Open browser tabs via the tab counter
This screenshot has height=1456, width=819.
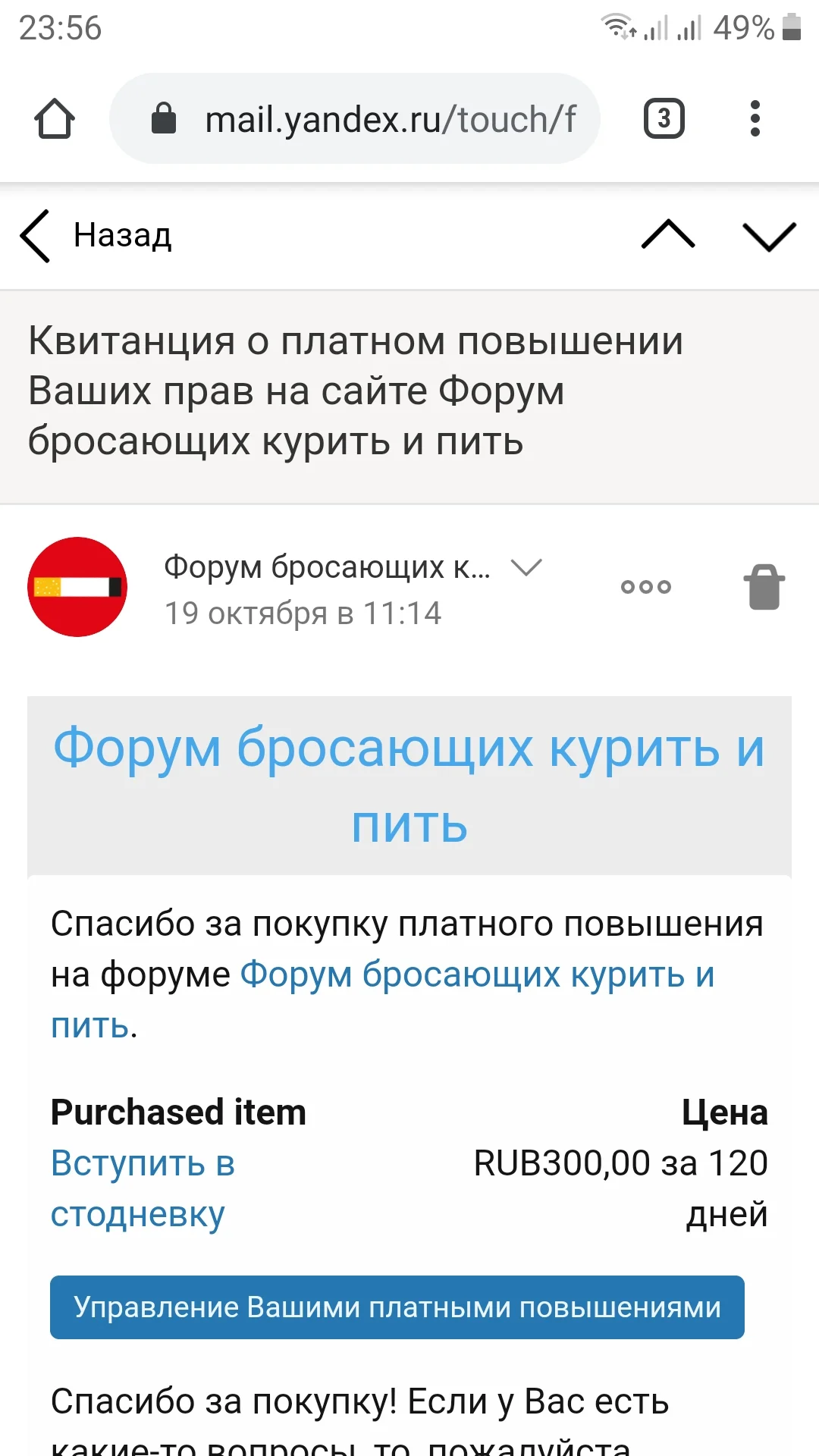click(x=664, y=118)
